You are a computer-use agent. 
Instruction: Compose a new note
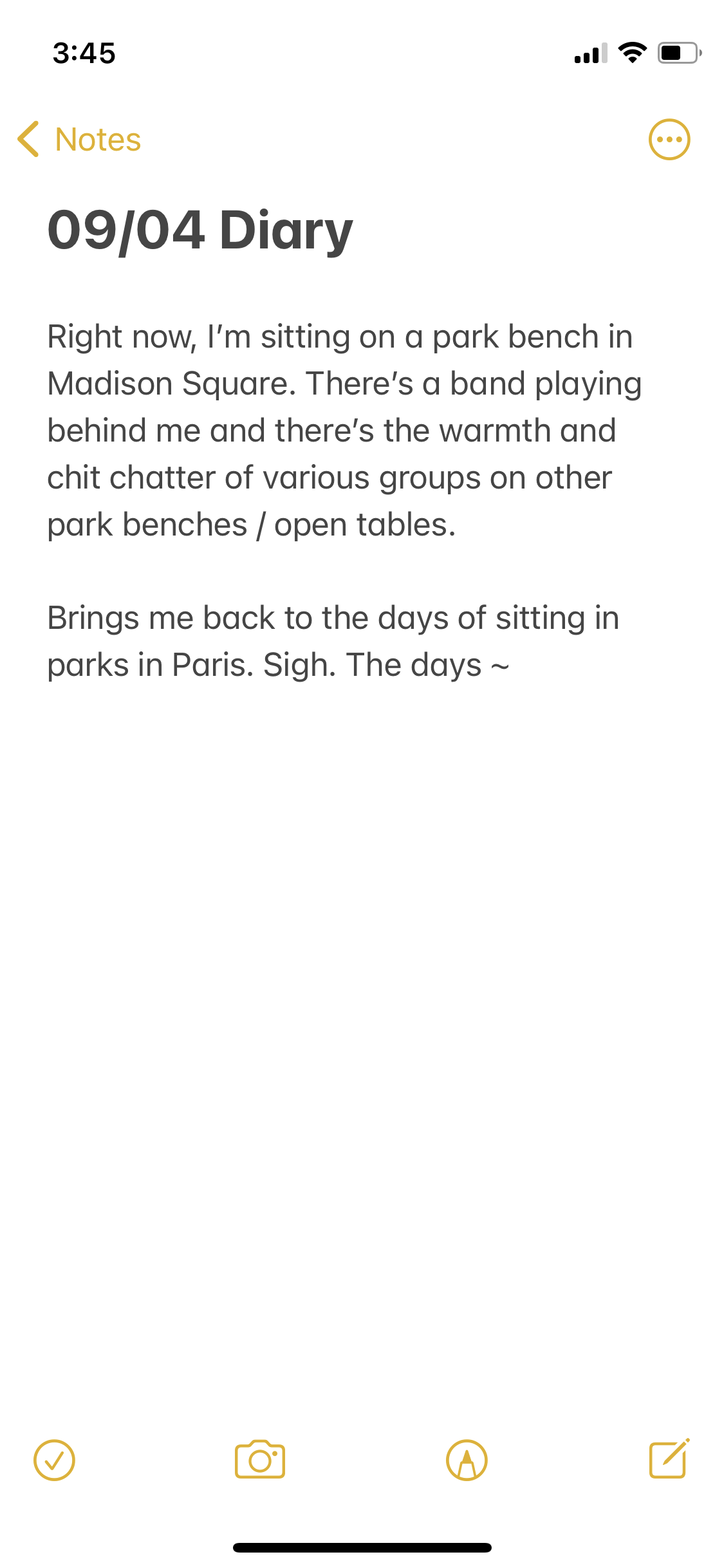click(x=669, y=1459)
